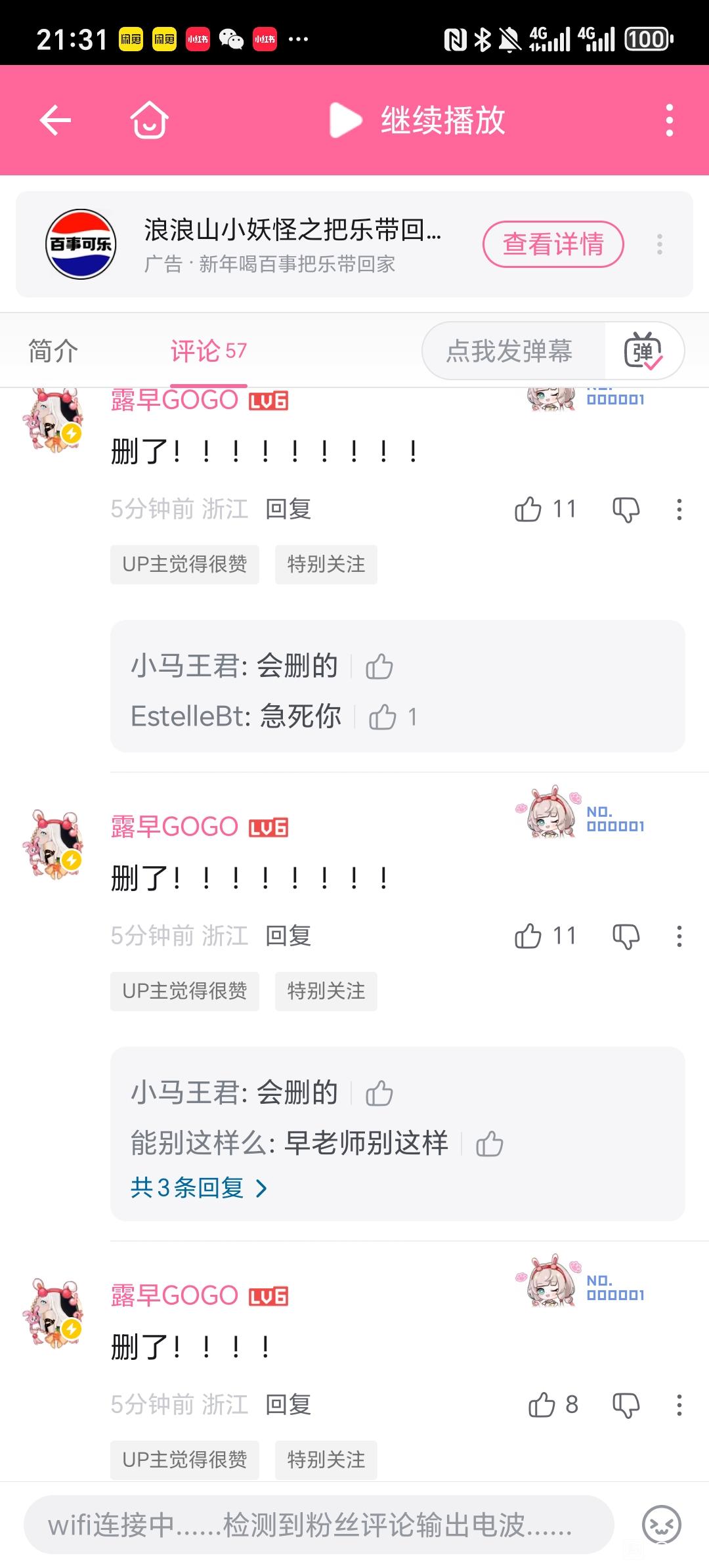Select the 评论 57 tab
This screenshot has height=1568, width=709.
[208, 351]
